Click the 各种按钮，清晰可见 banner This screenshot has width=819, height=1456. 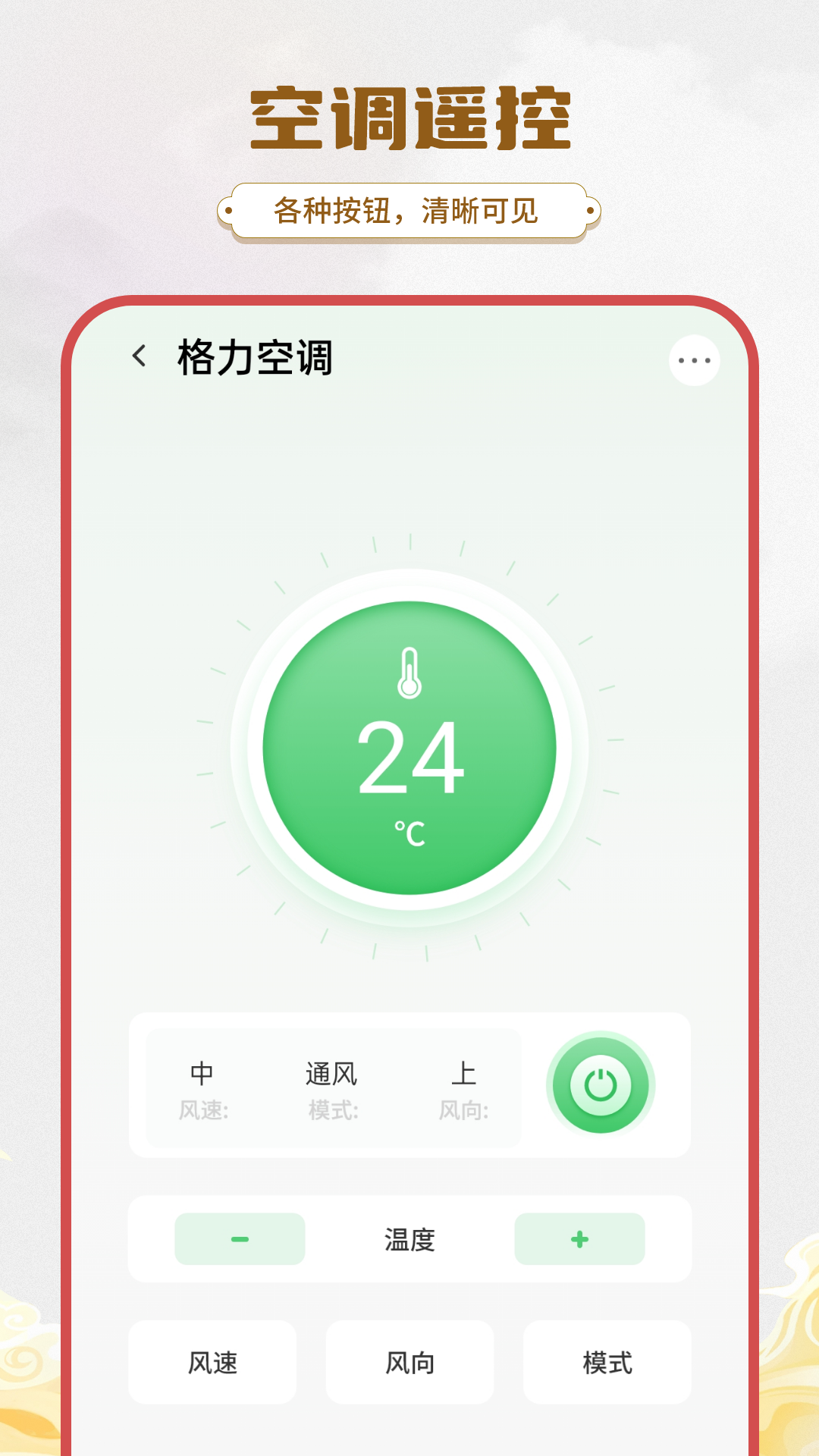pyautogui.click(x=409, y=210)
